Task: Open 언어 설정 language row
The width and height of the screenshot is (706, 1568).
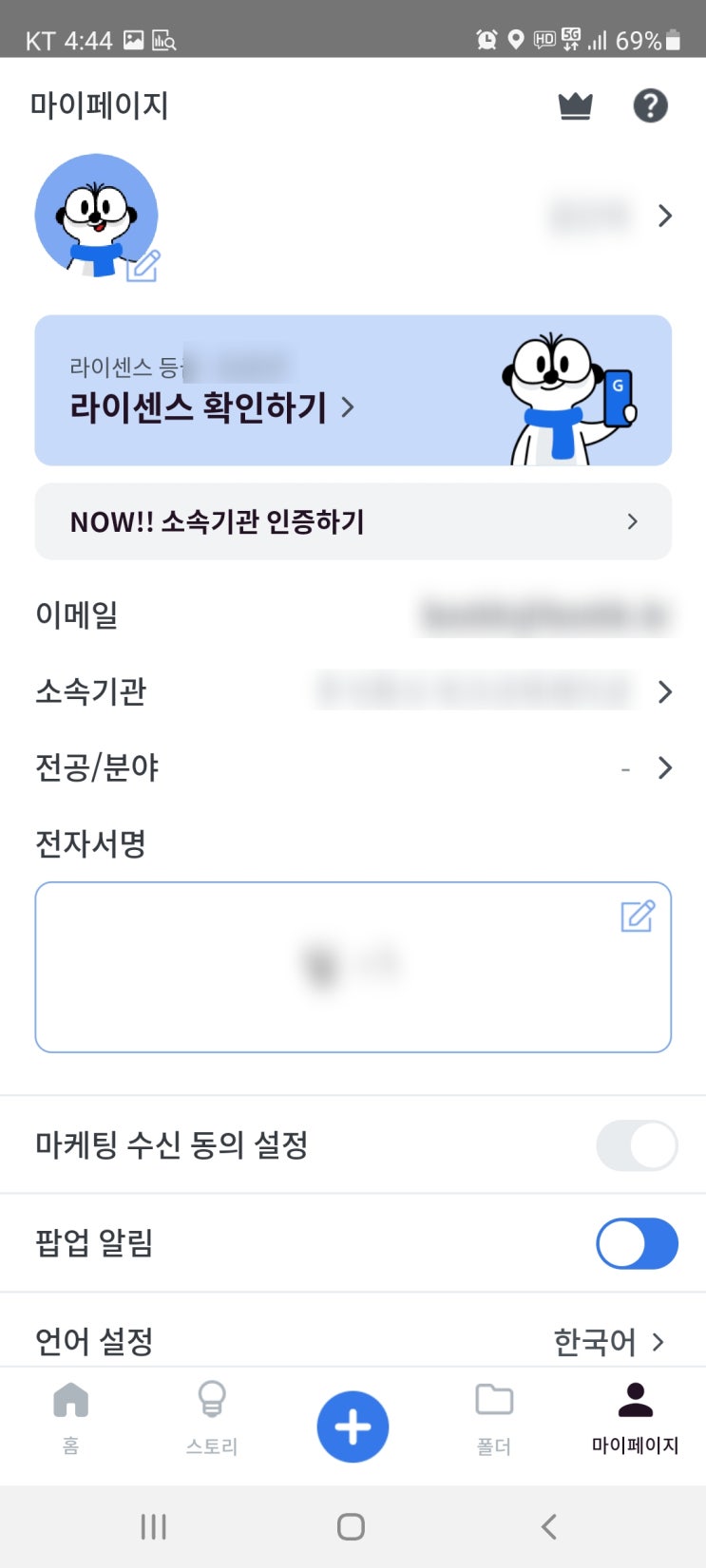Action: (608, 1341)
